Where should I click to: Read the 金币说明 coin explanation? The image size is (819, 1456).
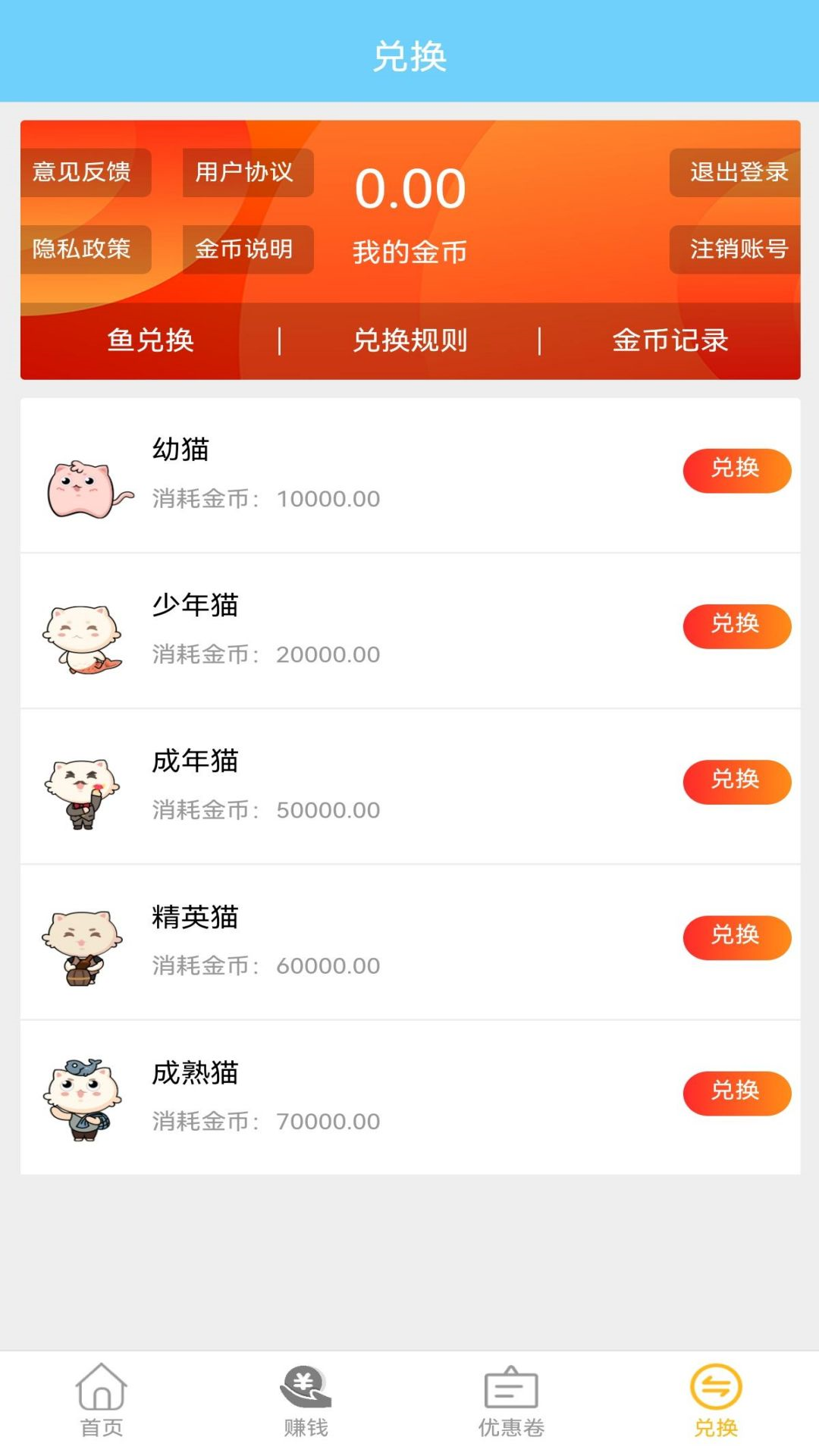(x=245, y=249)
